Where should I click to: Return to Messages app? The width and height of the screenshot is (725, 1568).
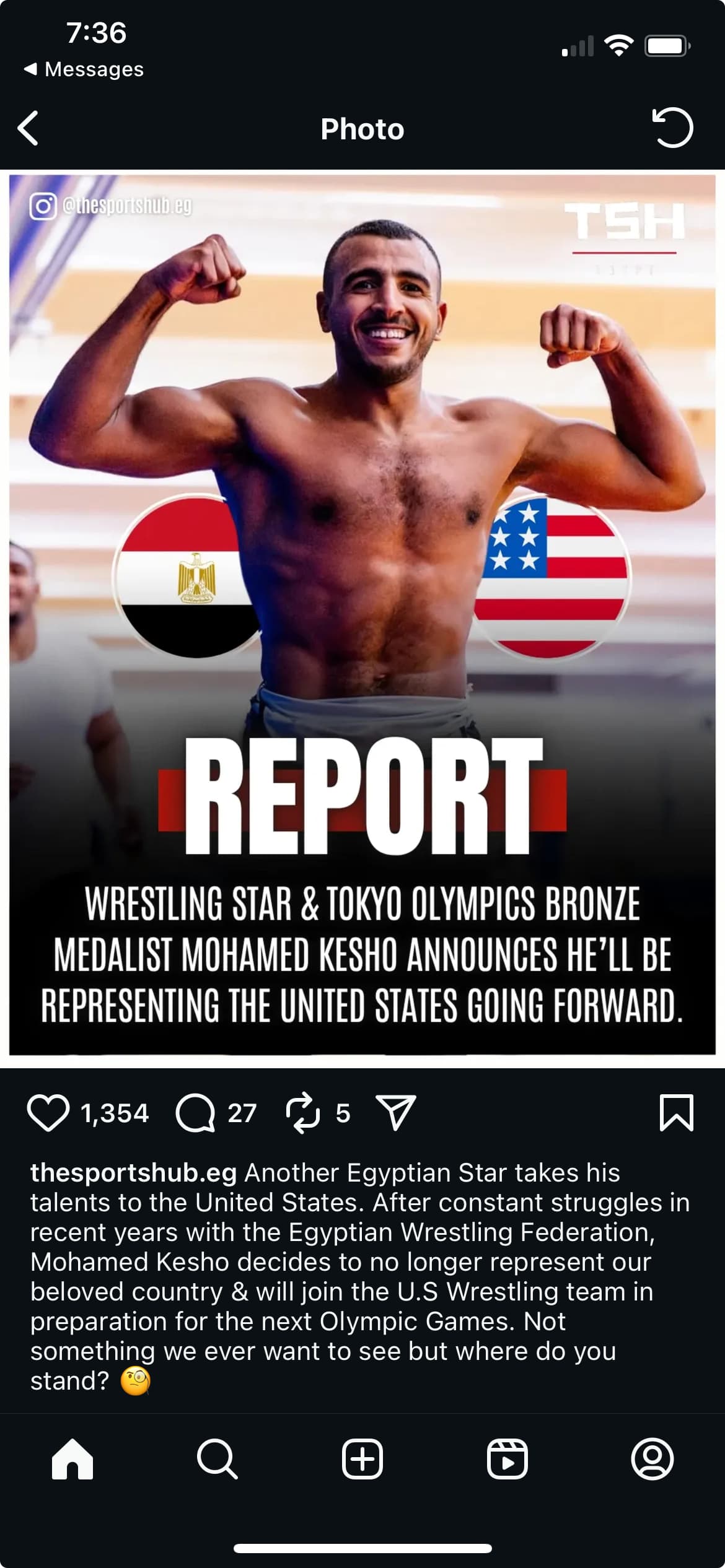(x=84, y=69)
